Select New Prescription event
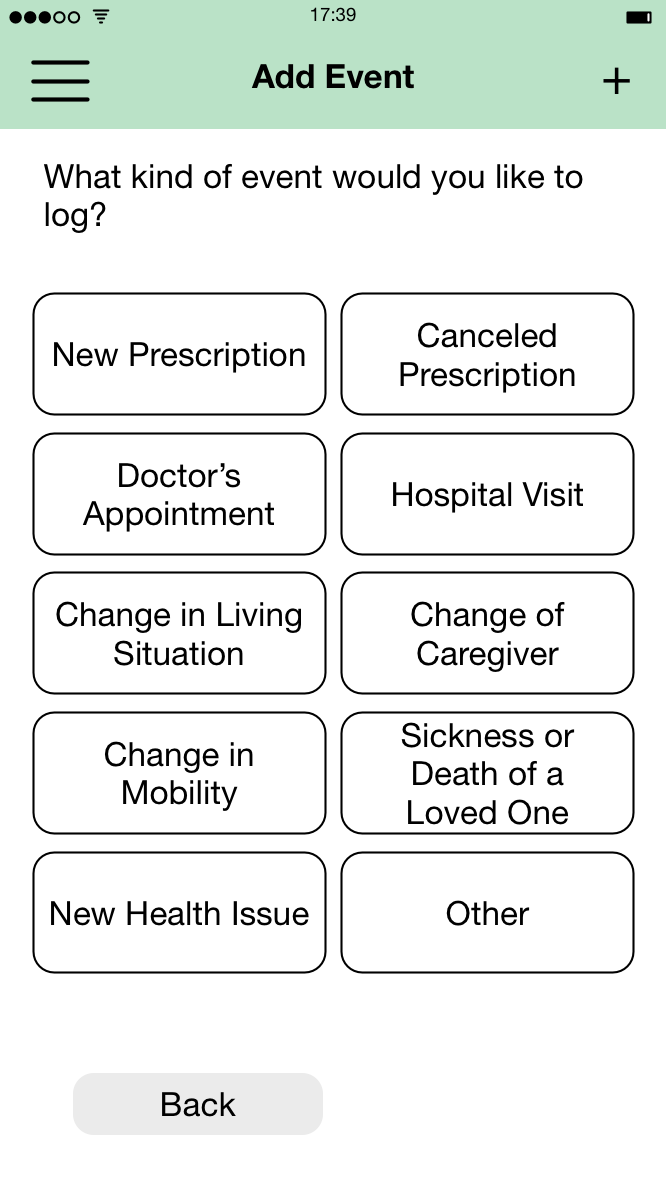Screen dimensions: 666x1183 (x=179, y=354)
